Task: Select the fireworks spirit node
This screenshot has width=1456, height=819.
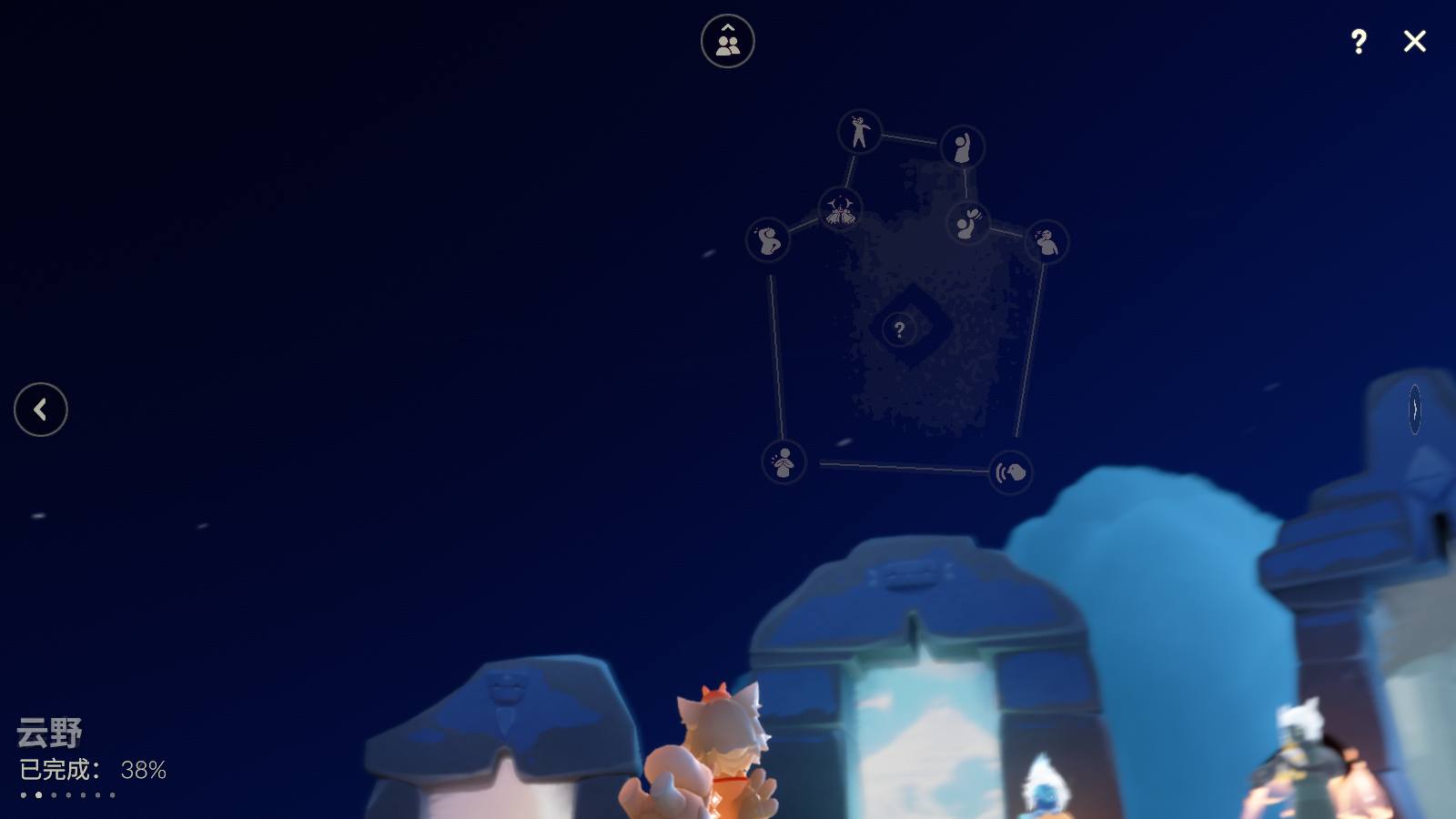Action: click(839, 209)
